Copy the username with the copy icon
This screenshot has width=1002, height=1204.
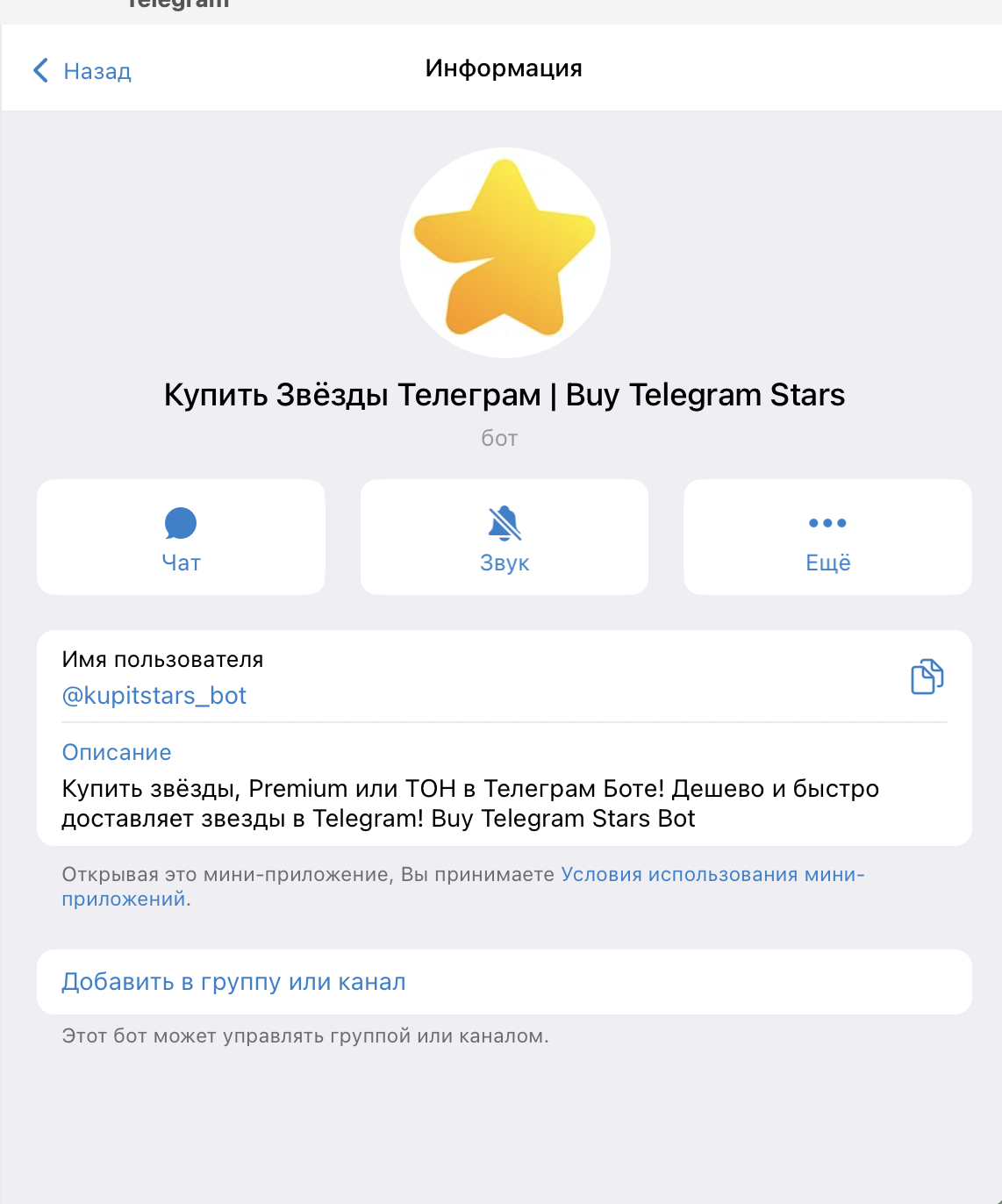927,677
